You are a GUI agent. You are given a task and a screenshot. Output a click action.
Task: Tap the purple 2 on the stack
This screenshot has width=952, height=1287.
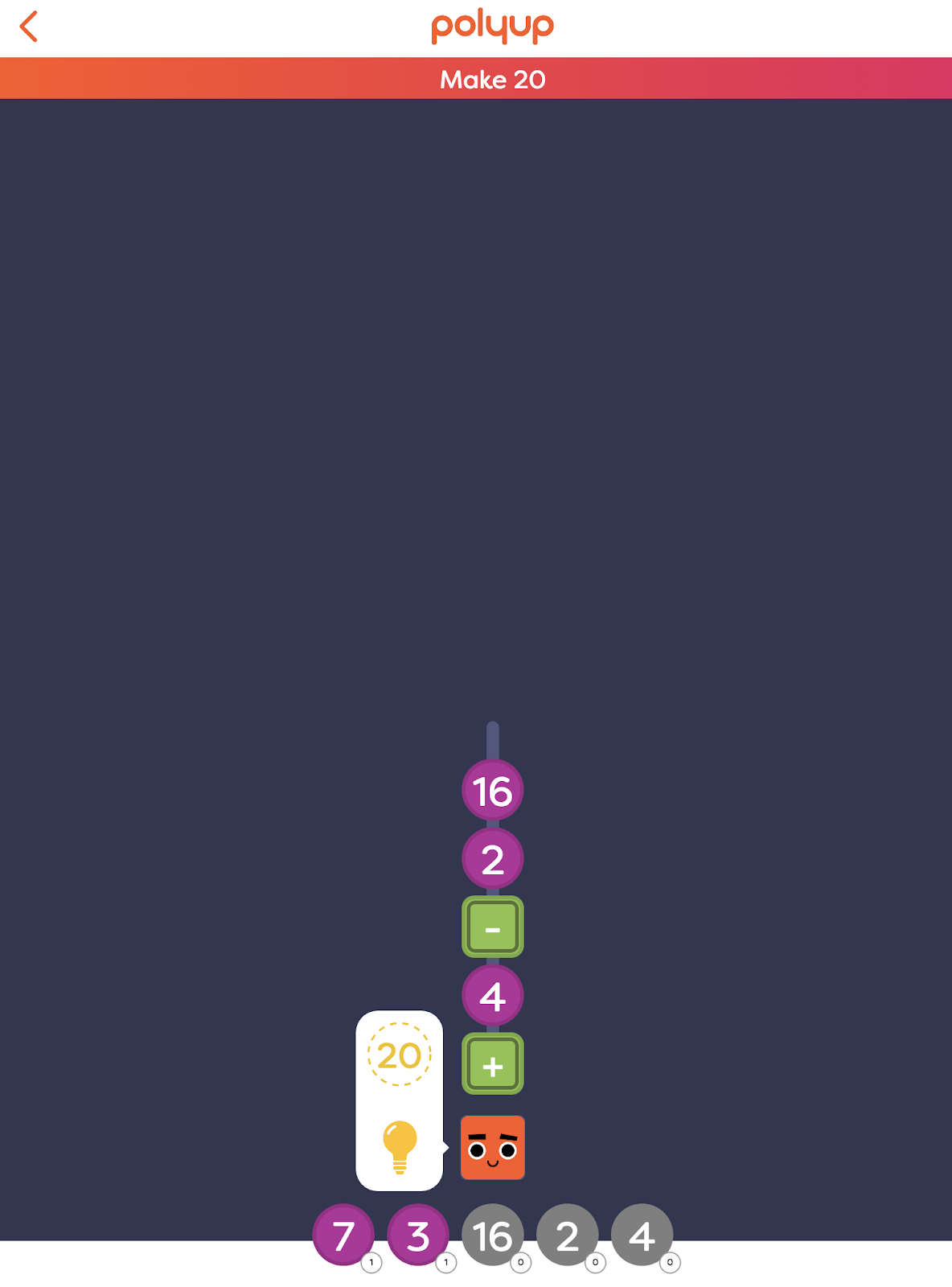[493, 859]
